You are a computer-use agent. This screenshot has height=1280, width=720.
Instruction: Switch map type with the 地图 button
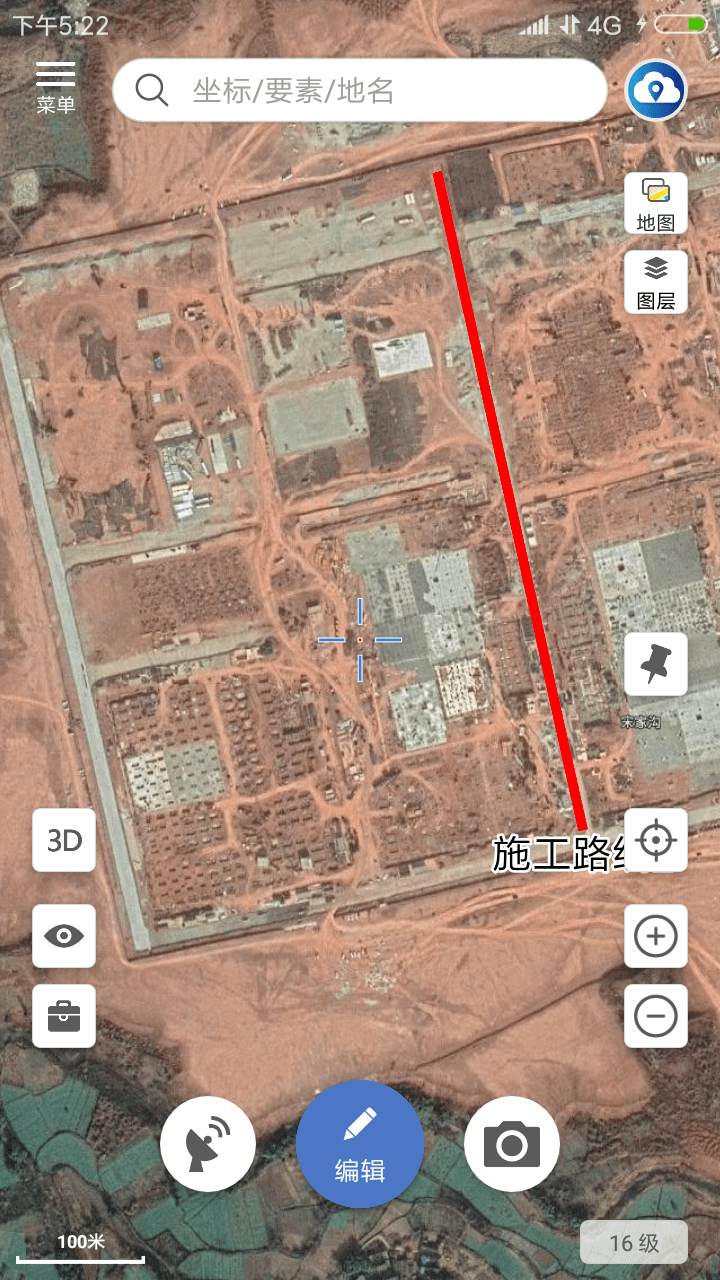click(656, 203)
